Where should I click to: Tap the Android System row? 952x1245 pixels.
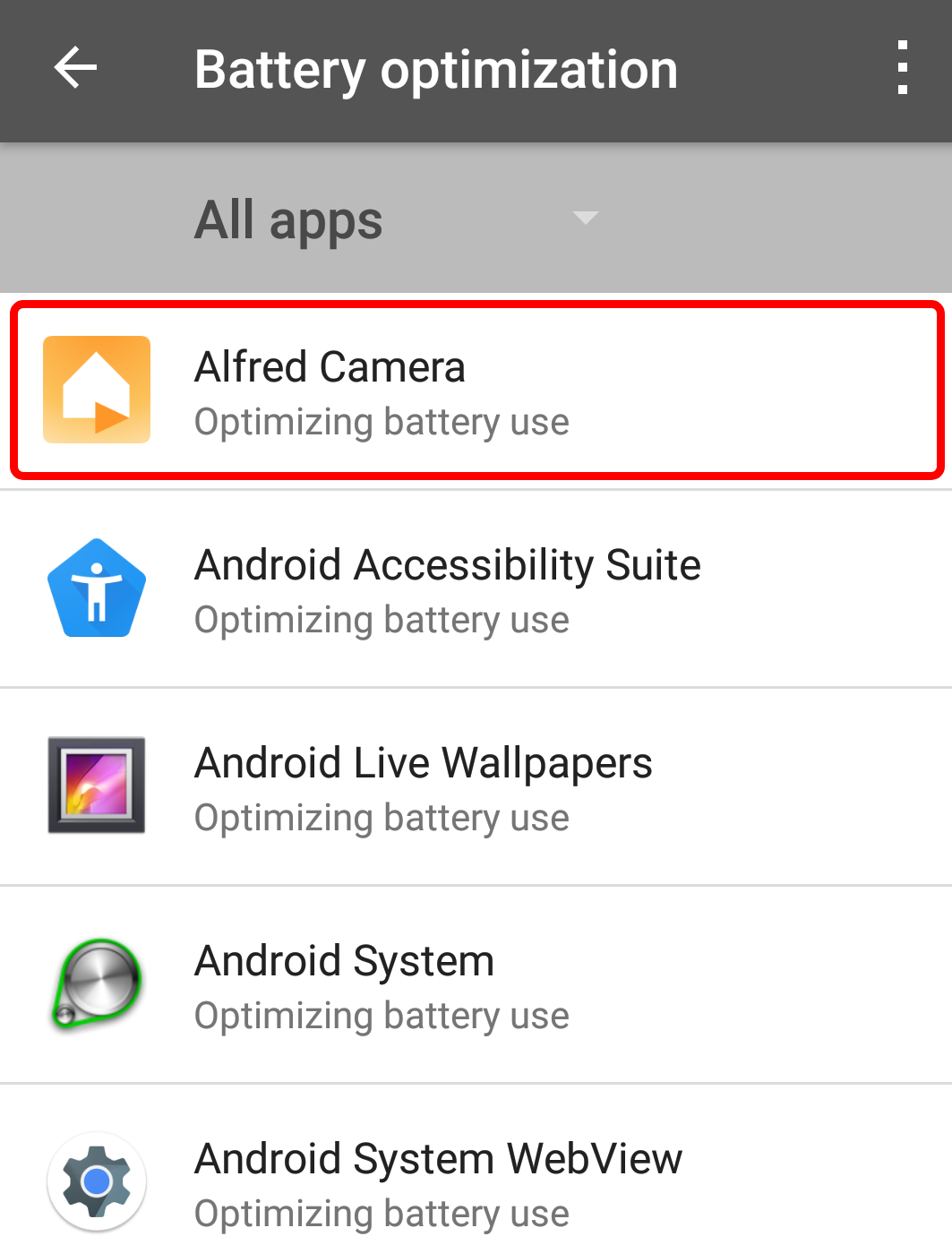(476, 985)
